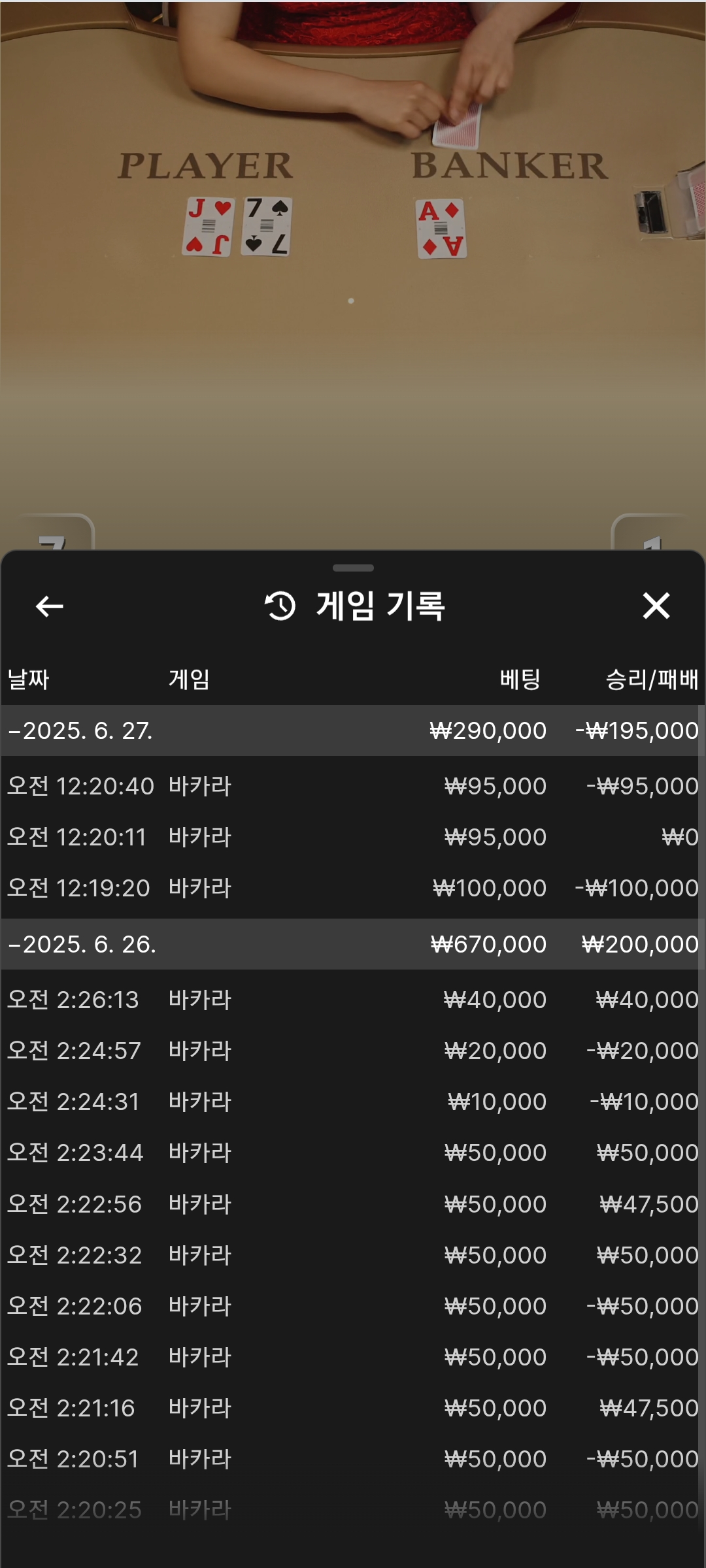Open the 오전 2:22:32 바카라 record

(x=353, y=1255)
